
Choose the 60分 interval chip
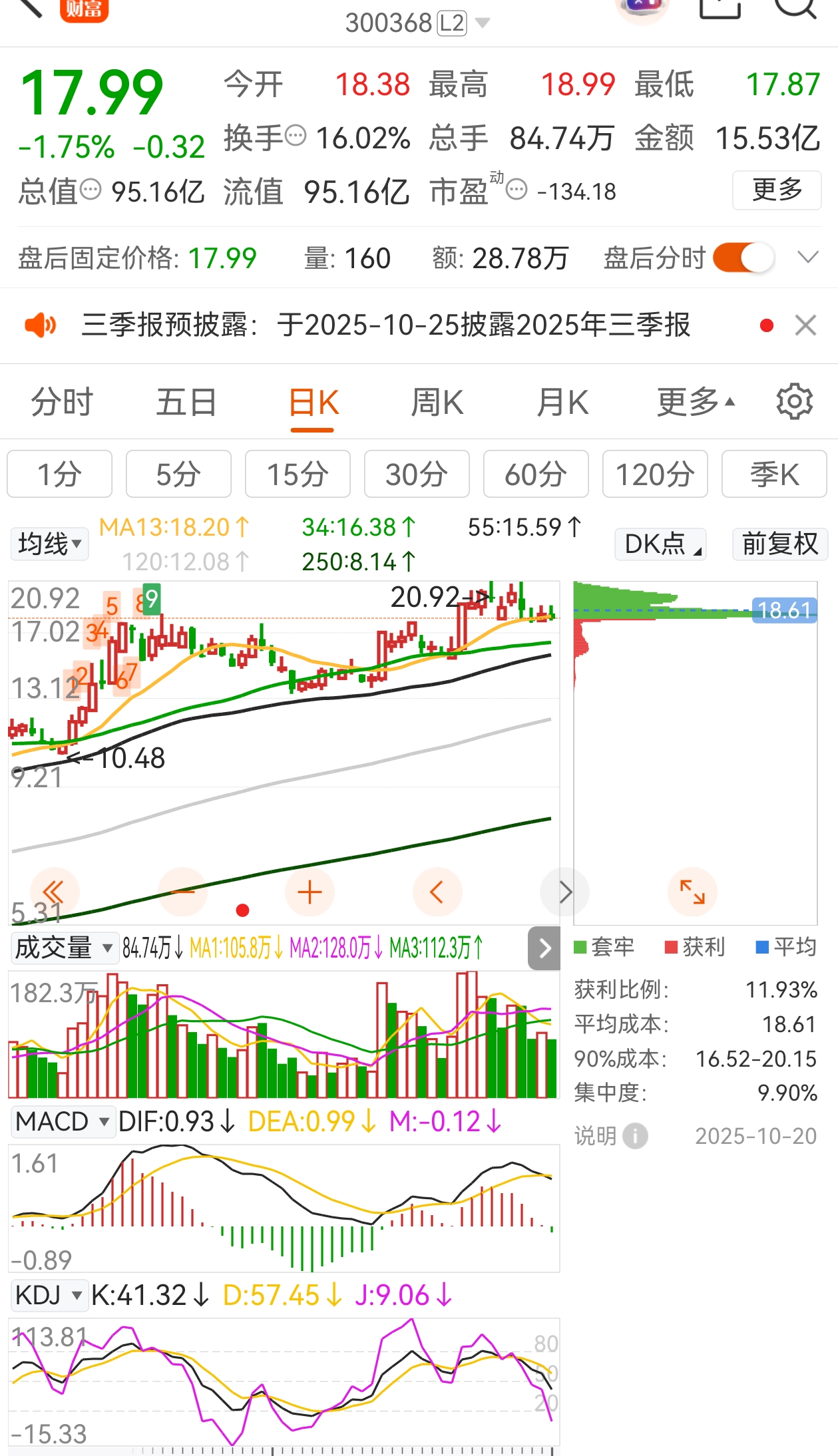pos(536,474)
